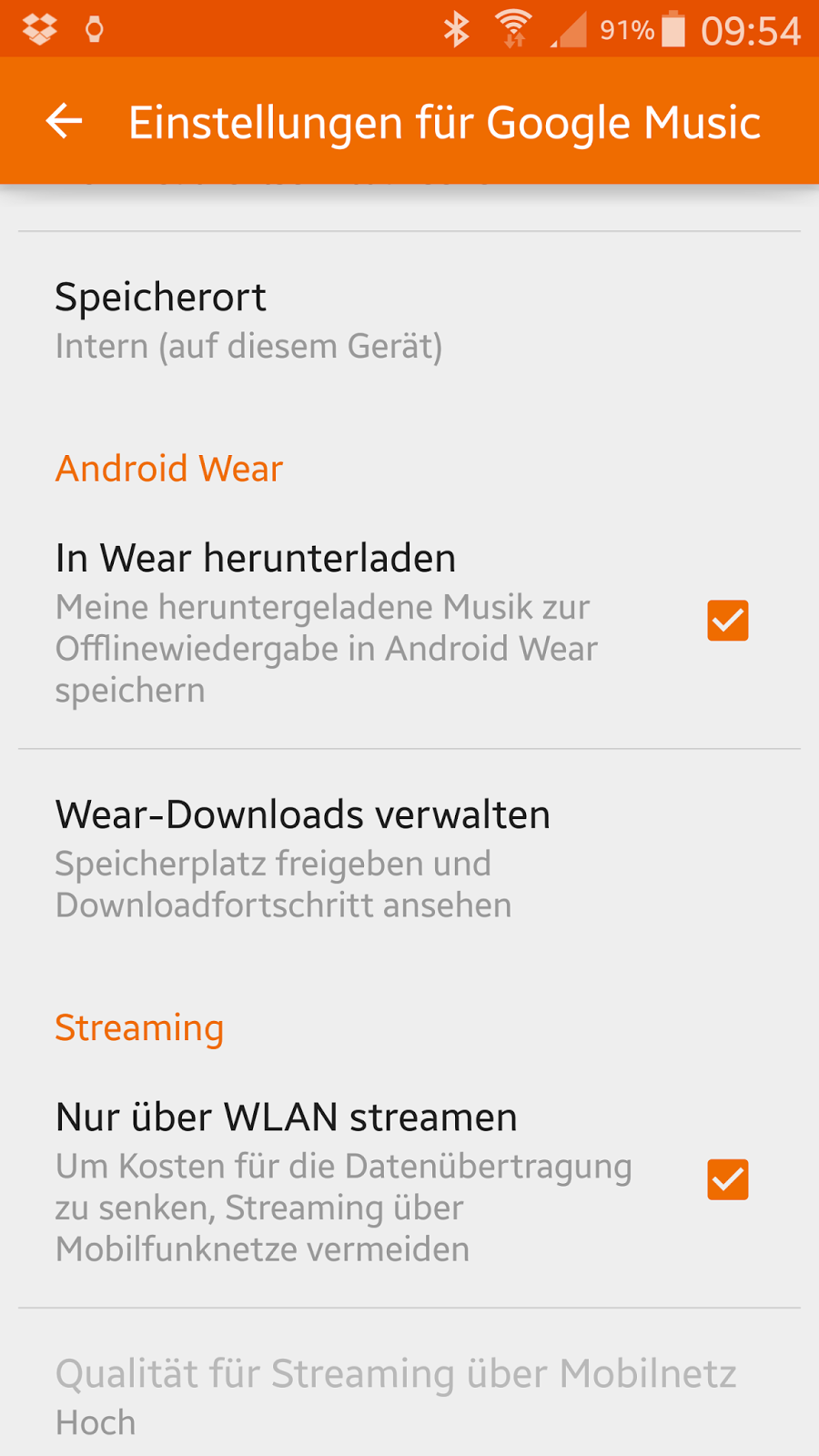Uncheck the In Wear herunterladen checkbox
This screenshot has height=1456, width=819.
(727, 621)
